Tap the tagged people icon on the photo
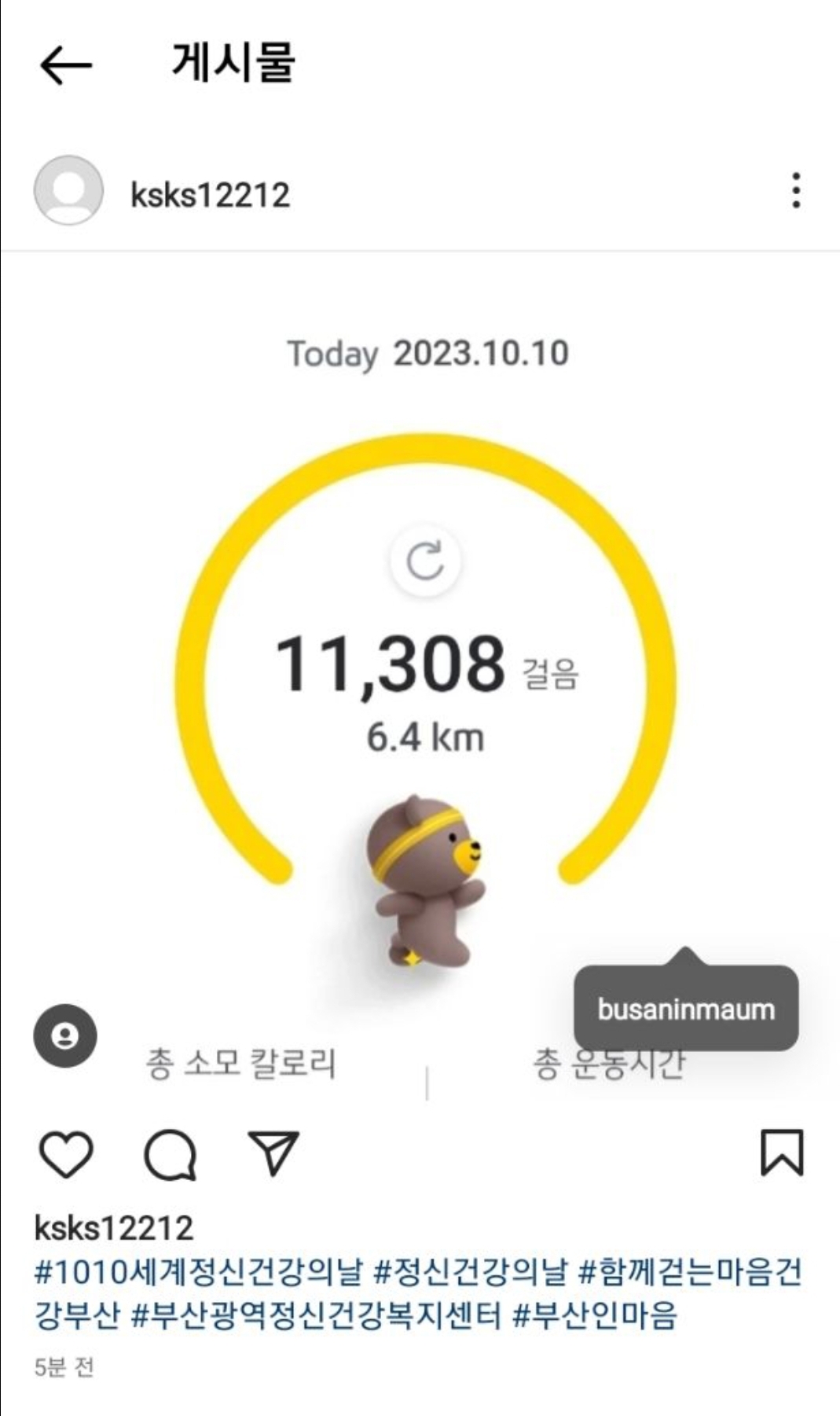This screenshot has height=1416, width=840. [65, 1035]
